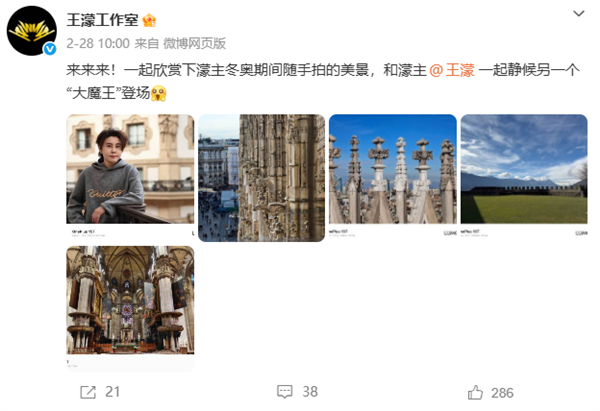Open the comments with 38 replies
The width and height of the screenshot is (600, 411).
[297, 392]
